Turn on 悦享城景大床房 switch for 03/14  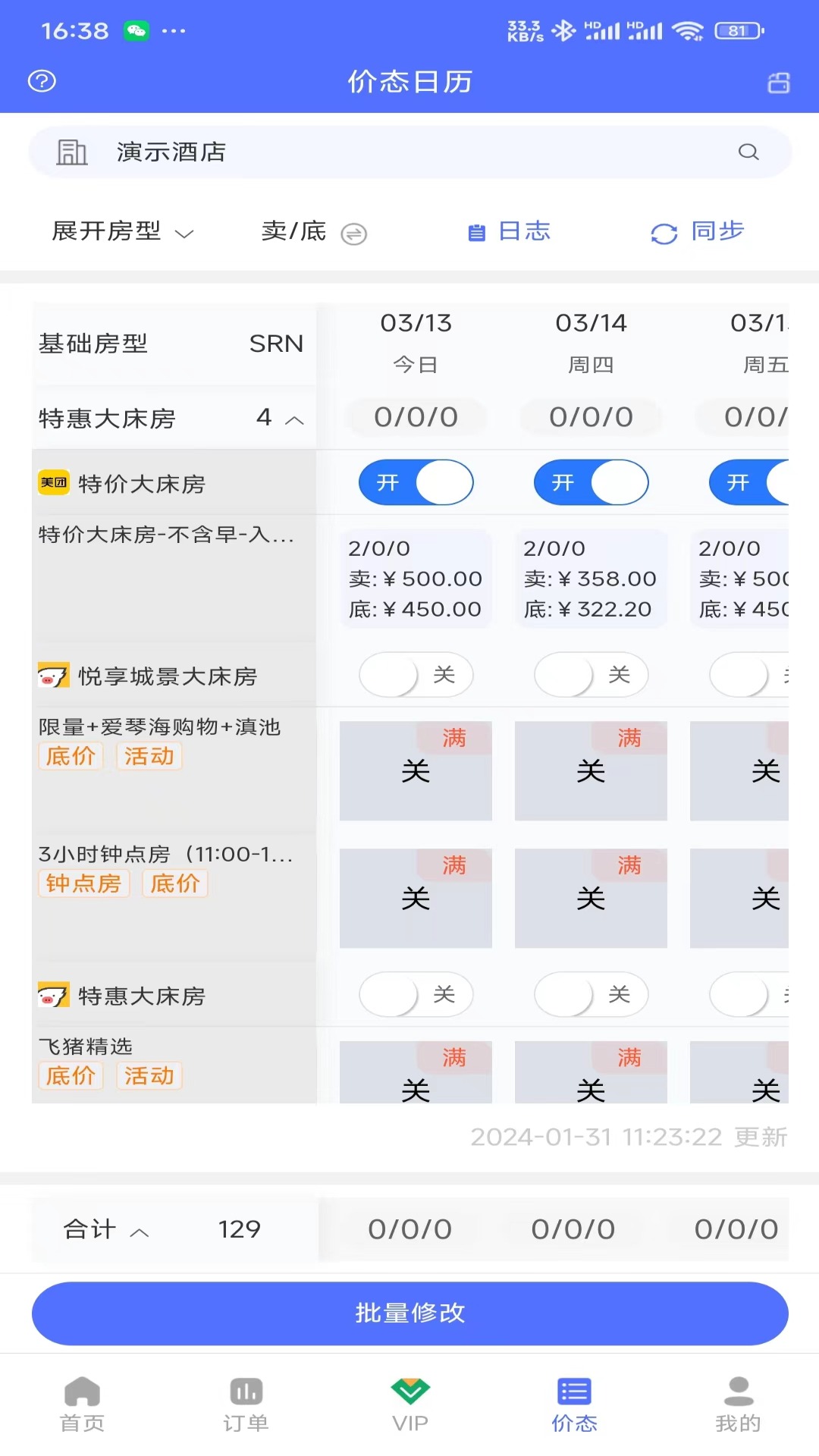click(x=591, y=675)
